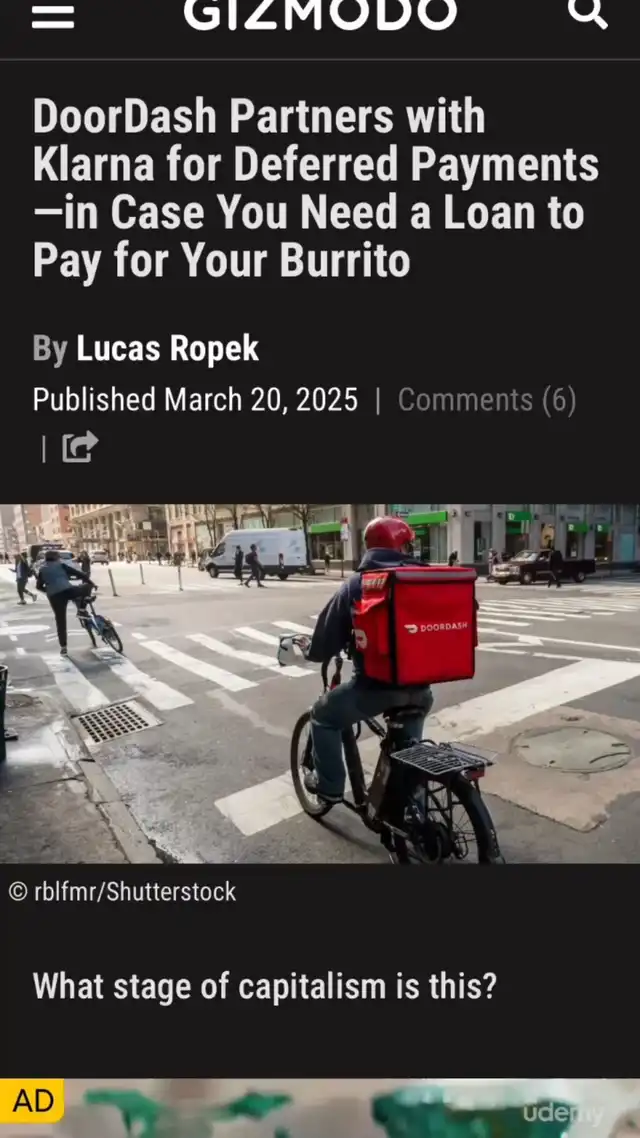
Task: Go to the Gizmodo homepage
Action: click(320, 14)
